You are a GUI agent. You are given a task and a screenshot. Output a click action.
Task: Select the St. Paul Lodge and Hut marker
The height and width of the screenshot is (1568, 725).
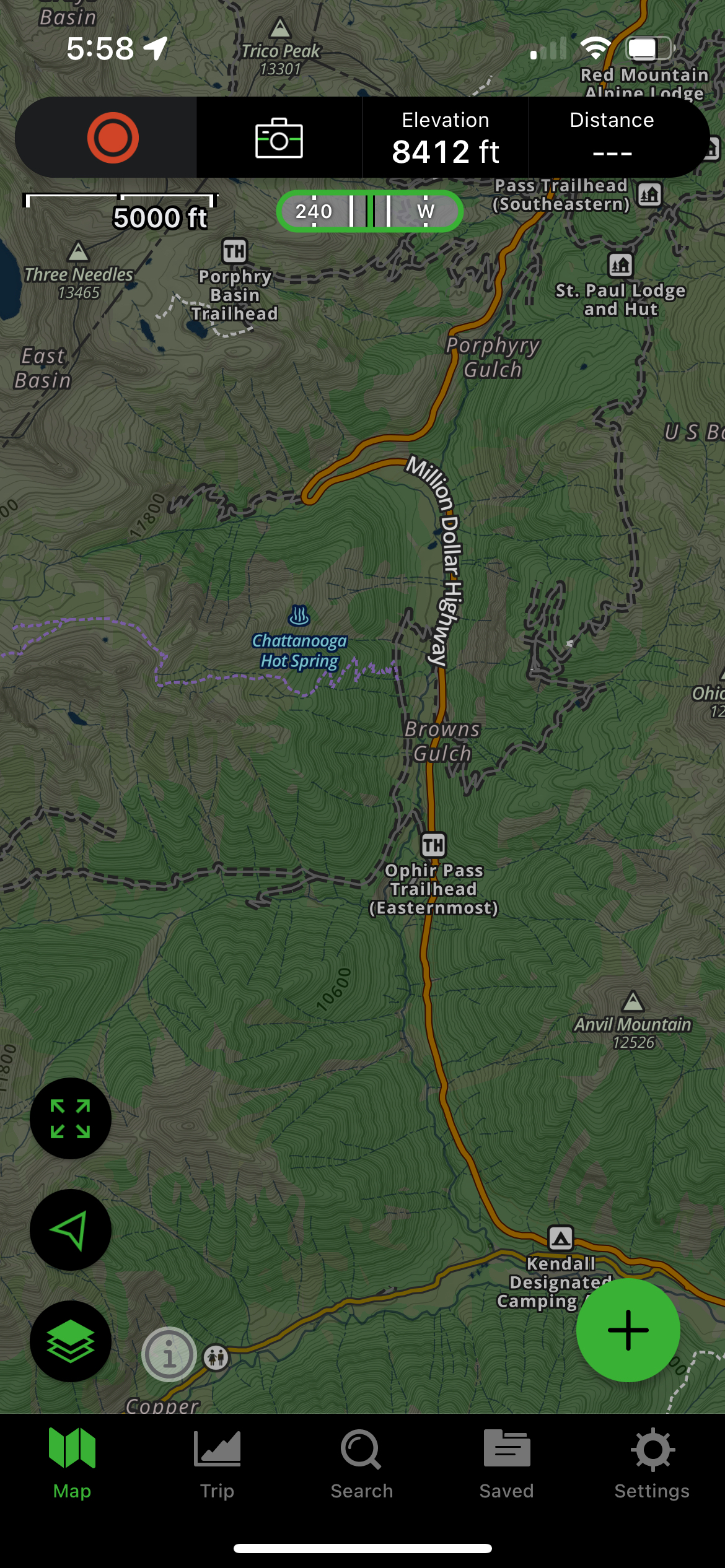pos(620,265)
